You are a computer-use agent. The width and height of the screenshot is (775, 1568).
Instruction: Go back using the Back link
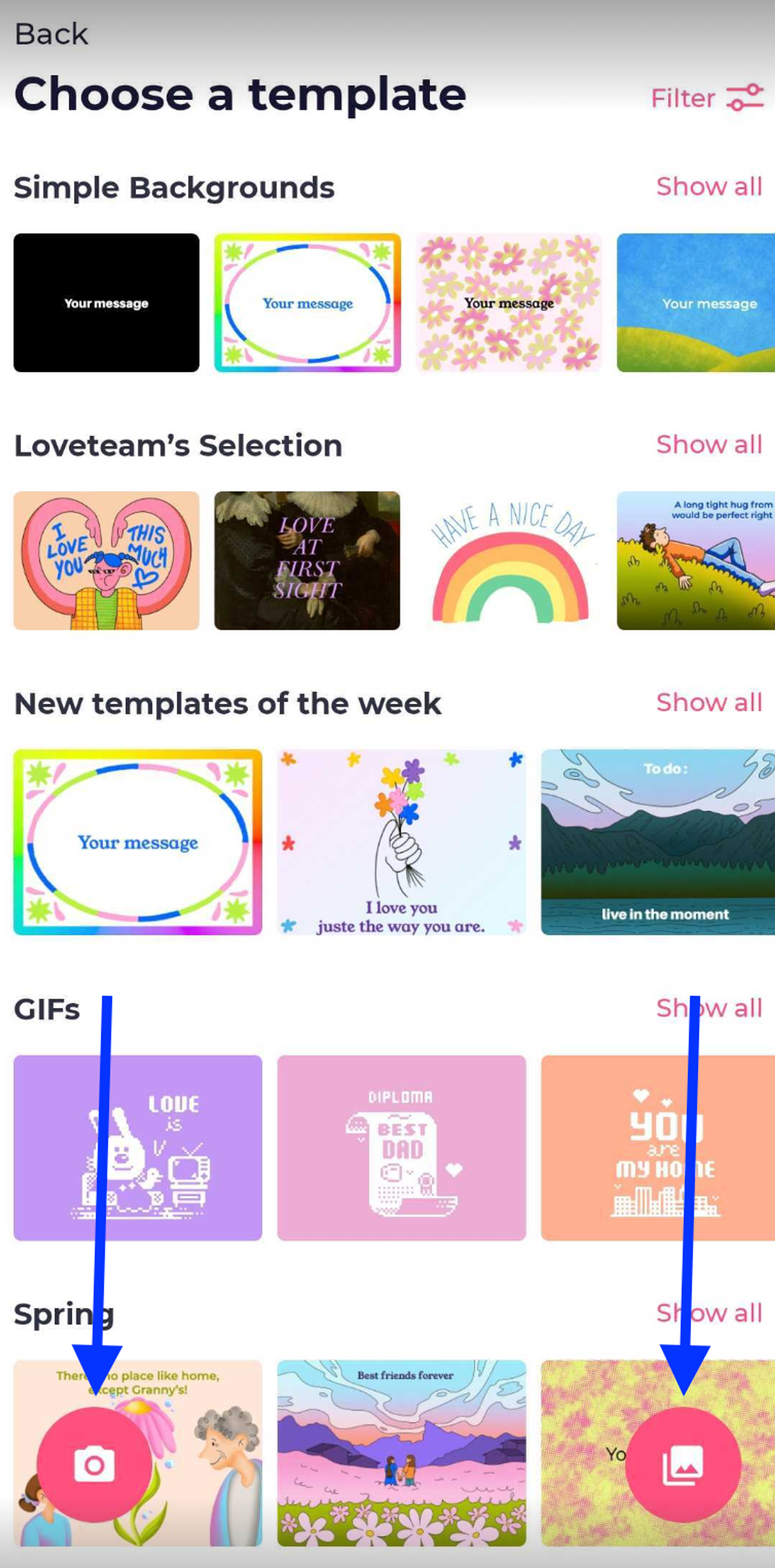51,34
